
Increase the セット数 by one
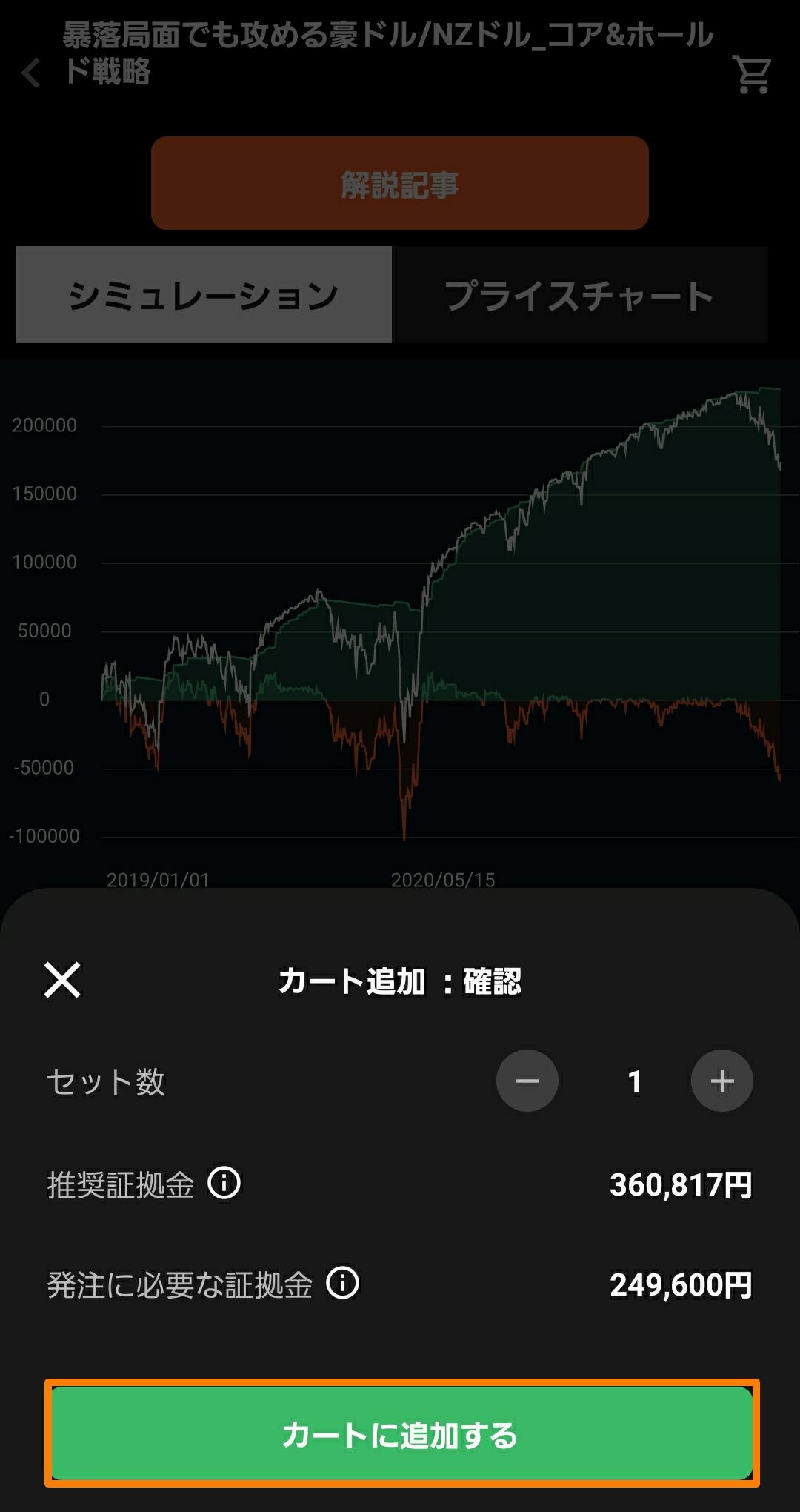722,1081
